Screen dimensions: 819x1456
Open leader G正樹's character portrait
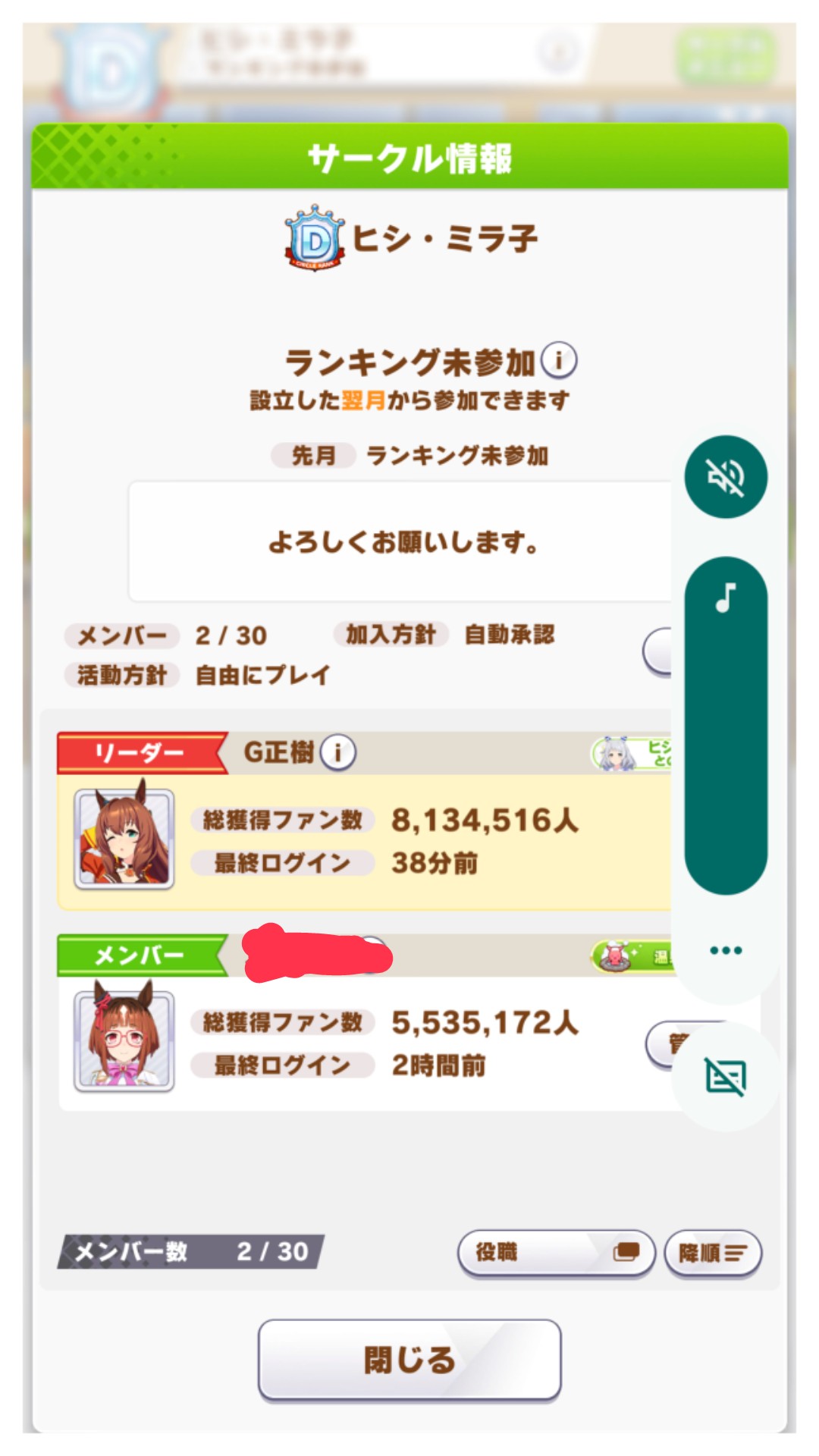point(124,839)
